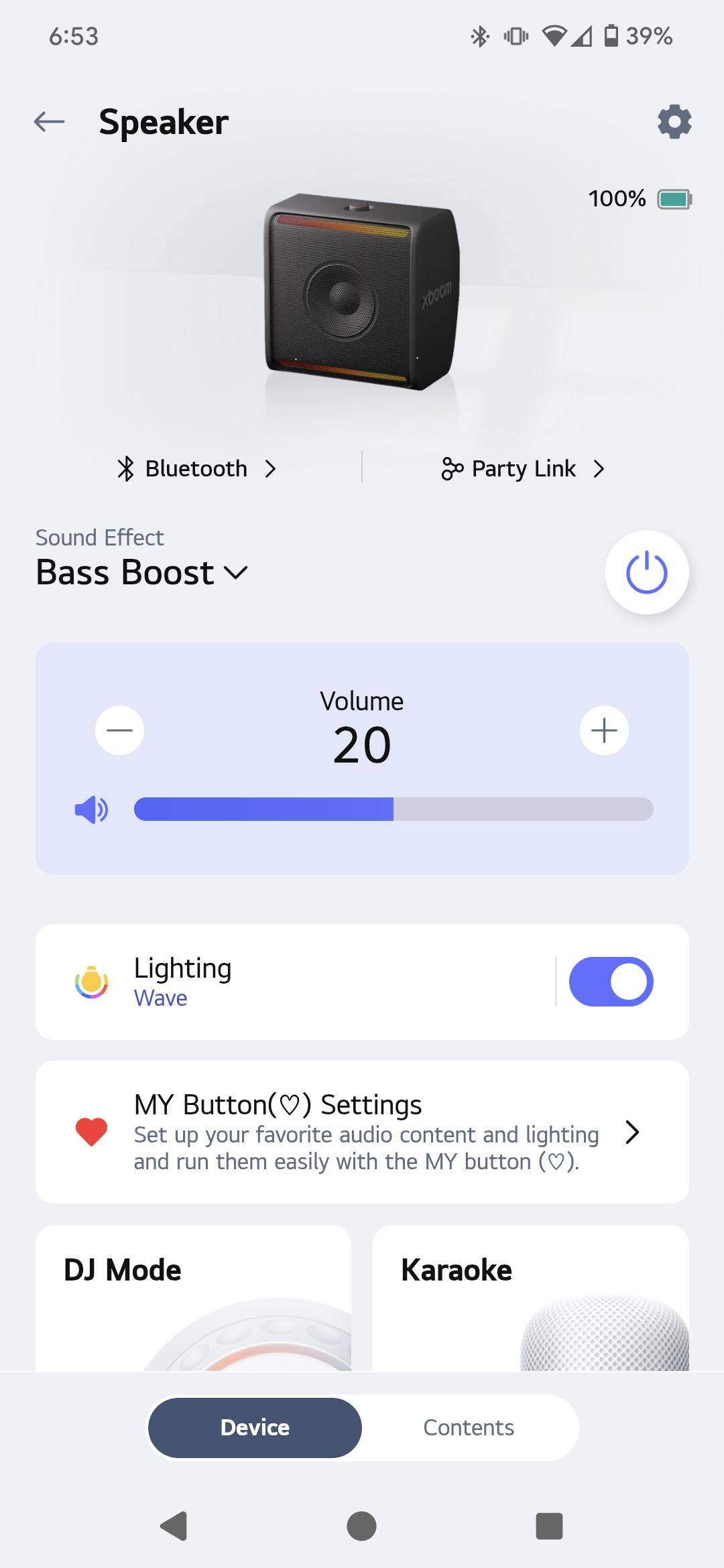The height and width of the screenshot is (1568, 724).
Task: Set volume on the slider bar
Action: pos(394,809)
